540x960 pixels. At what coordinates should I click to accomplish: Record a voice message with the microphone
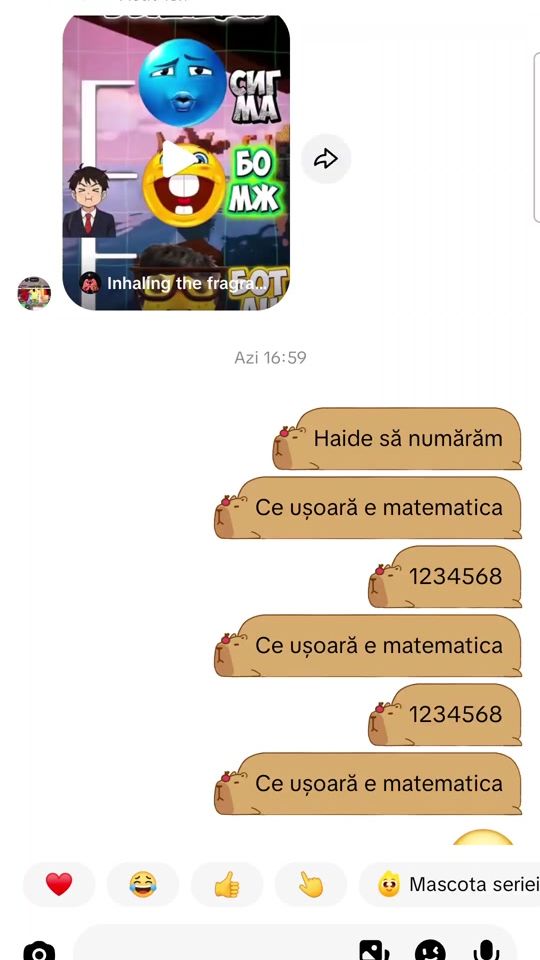coord(487,951)
